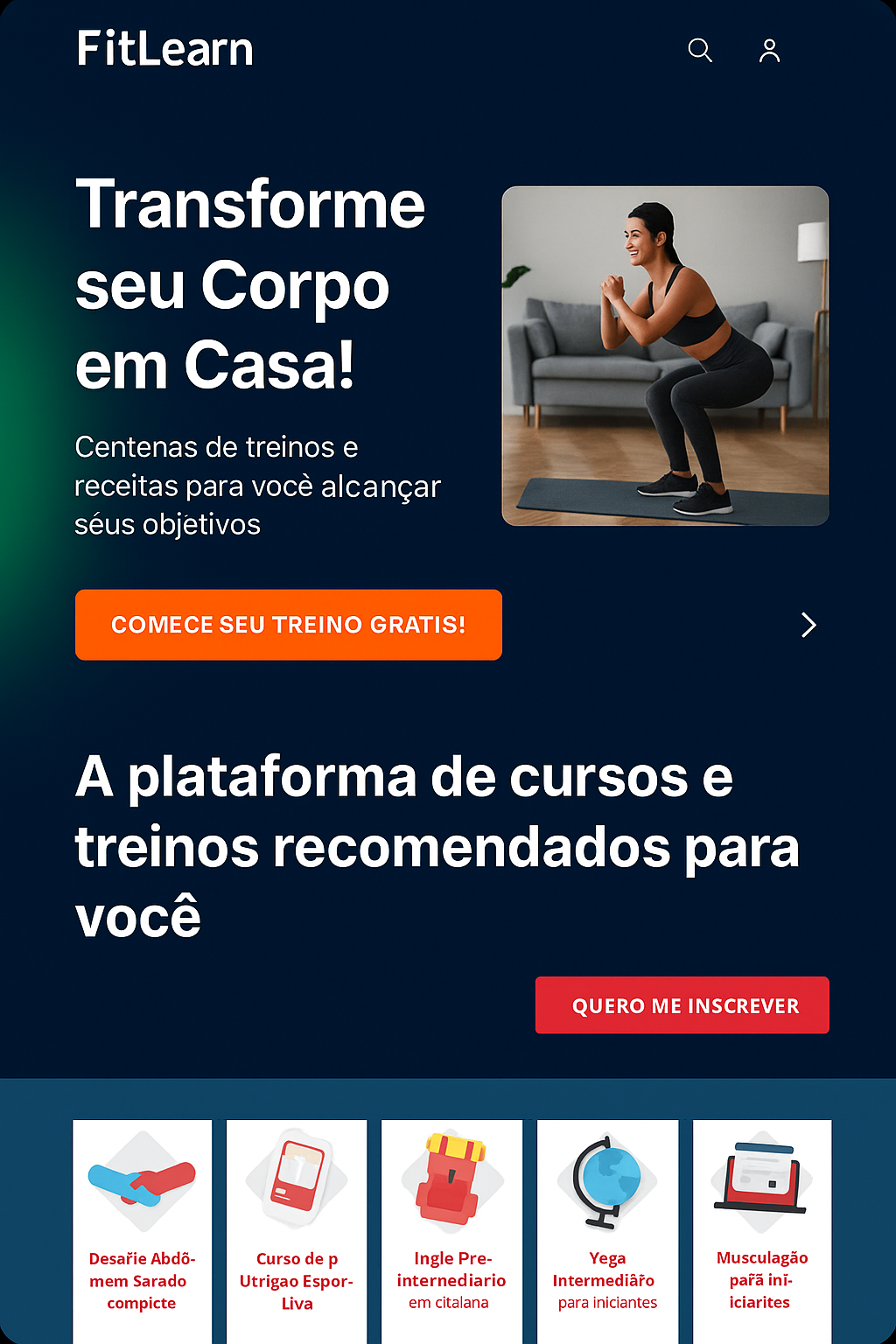
Task: Open the search icon in the header
Action: click(x=700, y=51)
